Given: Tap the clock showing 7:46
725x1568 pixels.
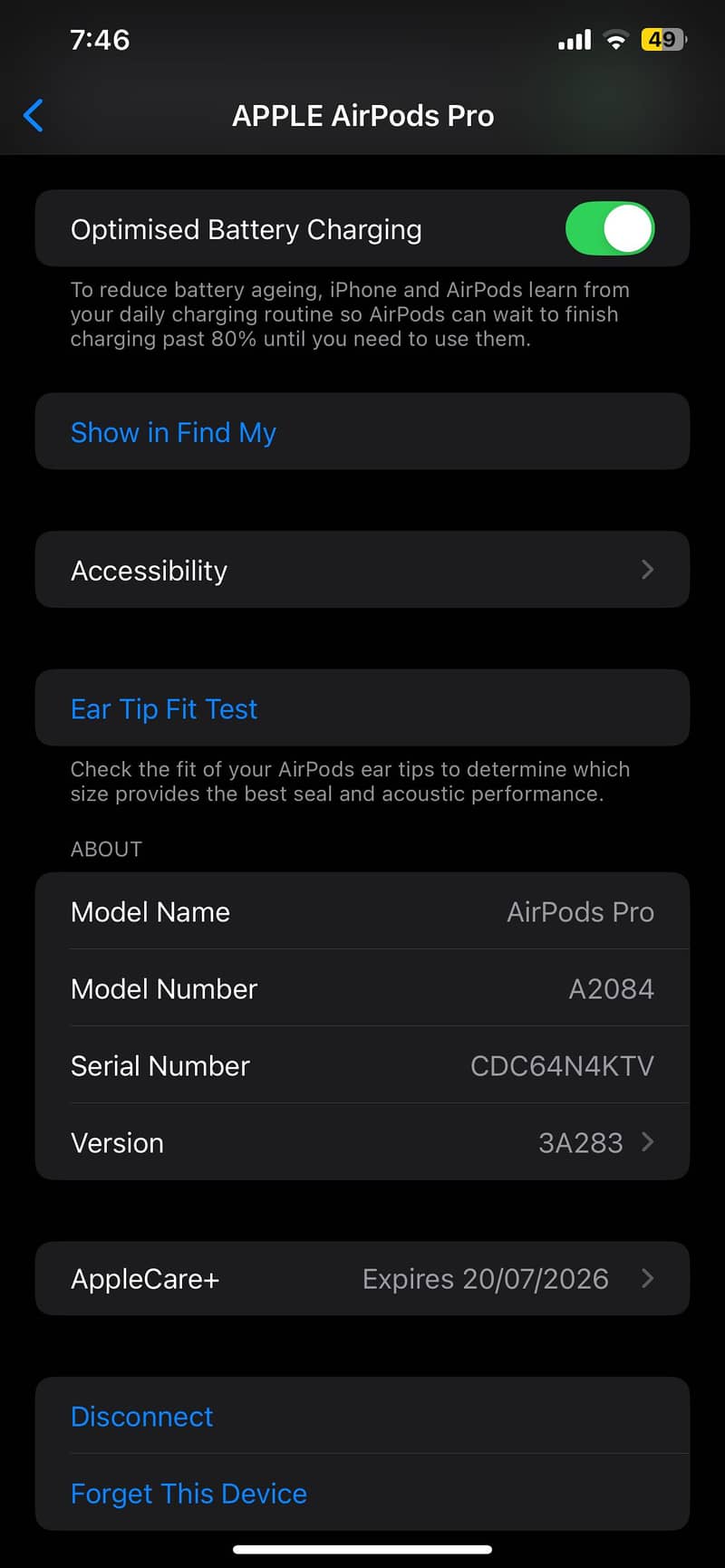Looking at the screenshot, I should click(100, 39).
